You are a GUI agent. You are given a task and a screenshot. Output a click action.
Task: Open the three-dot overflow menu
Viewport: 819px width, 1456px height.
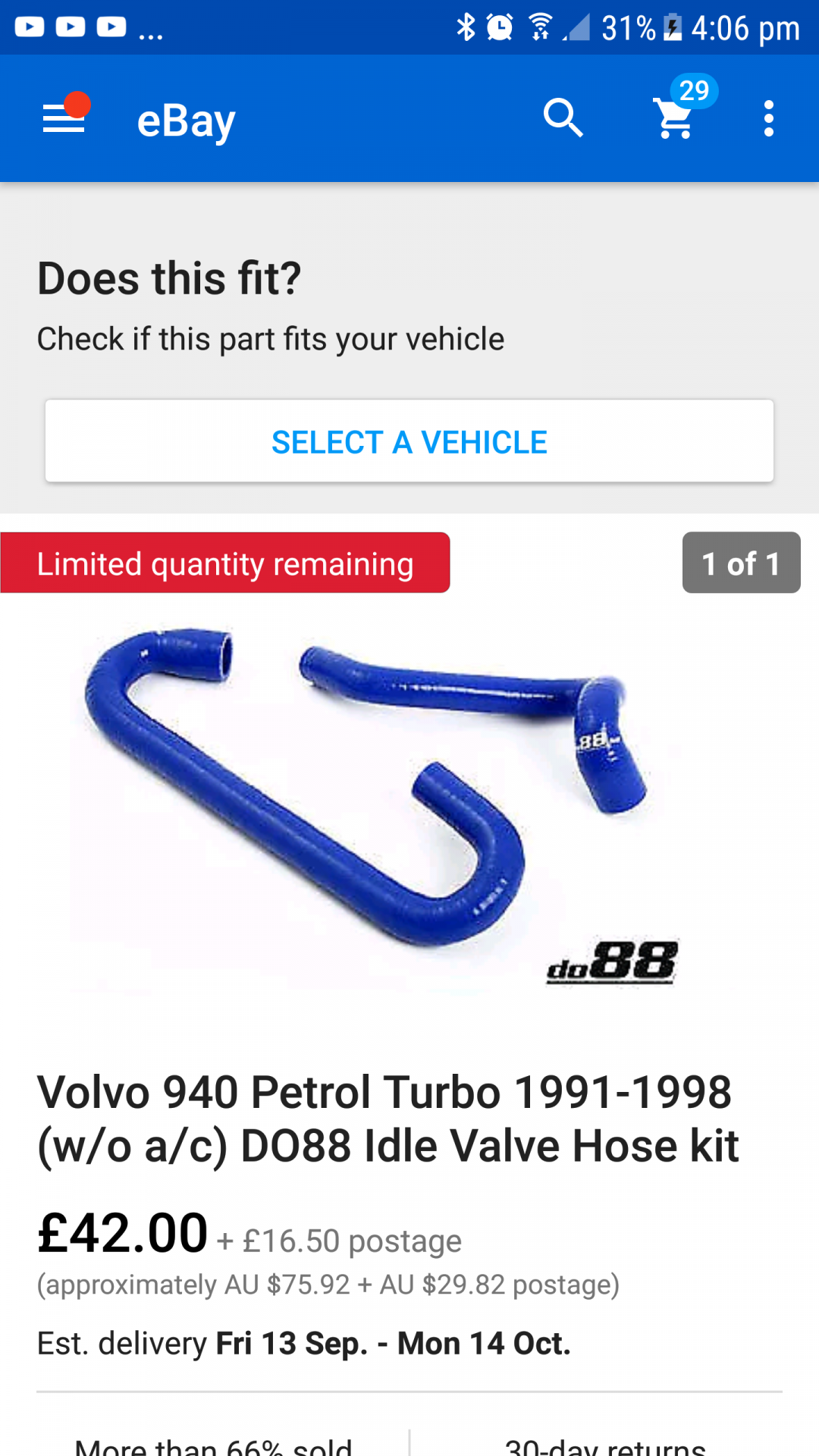[769, 119]
